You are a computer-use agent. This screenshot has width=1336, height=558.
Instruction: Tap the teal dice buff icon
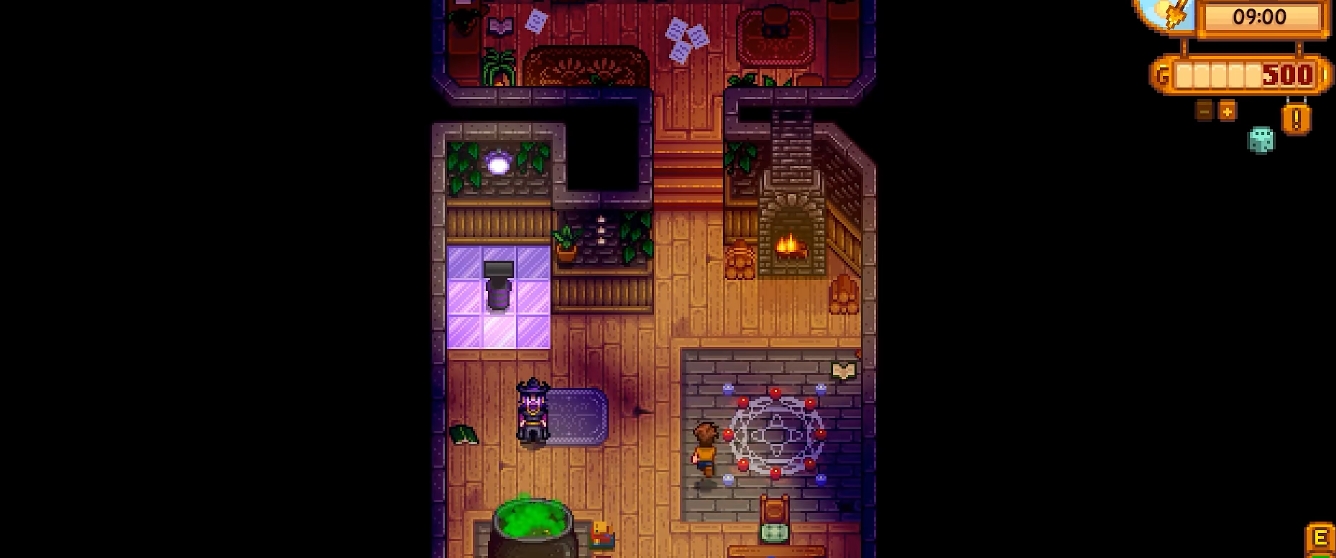tap(1261, 140)
